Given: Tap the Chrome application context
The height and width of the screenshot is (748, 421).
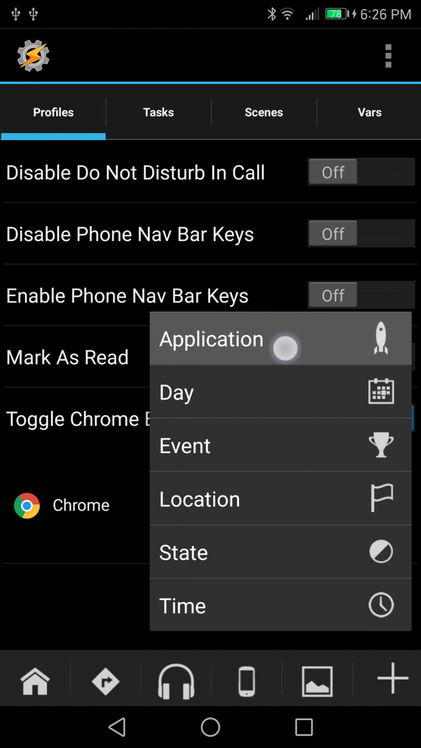Looking at the screenshot, I should [62, 505].
